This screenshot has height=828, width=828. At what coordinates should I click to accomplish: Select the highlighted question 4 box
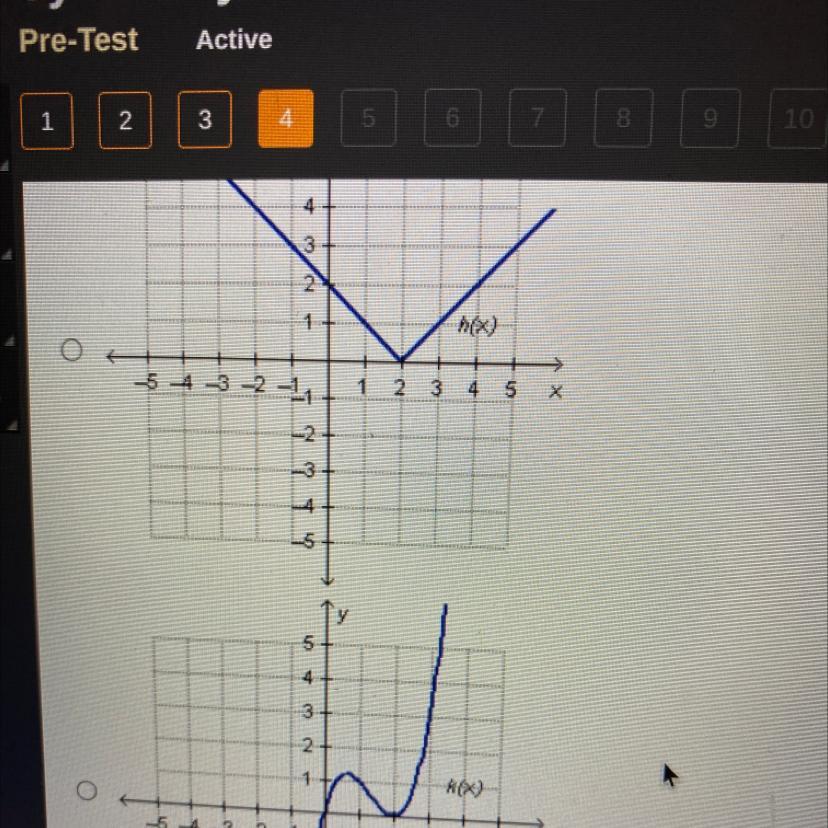coord(286,118)
